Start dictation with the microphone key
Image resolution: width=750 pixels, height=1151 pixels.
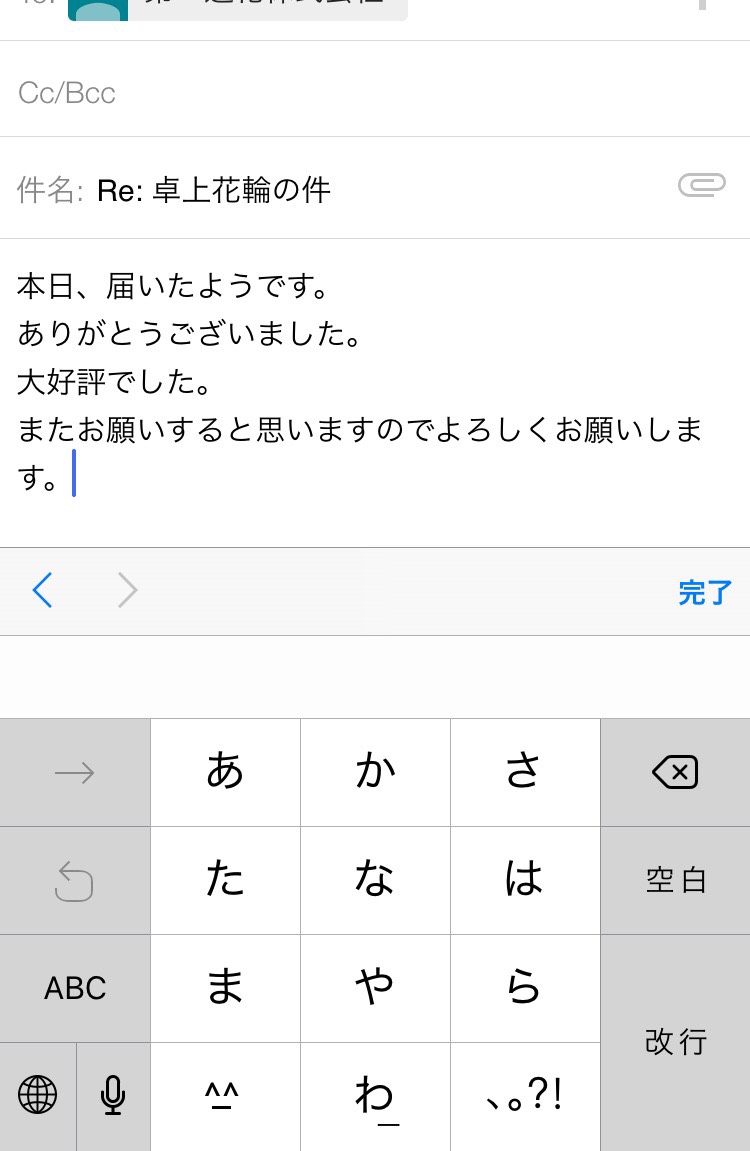113,1096
